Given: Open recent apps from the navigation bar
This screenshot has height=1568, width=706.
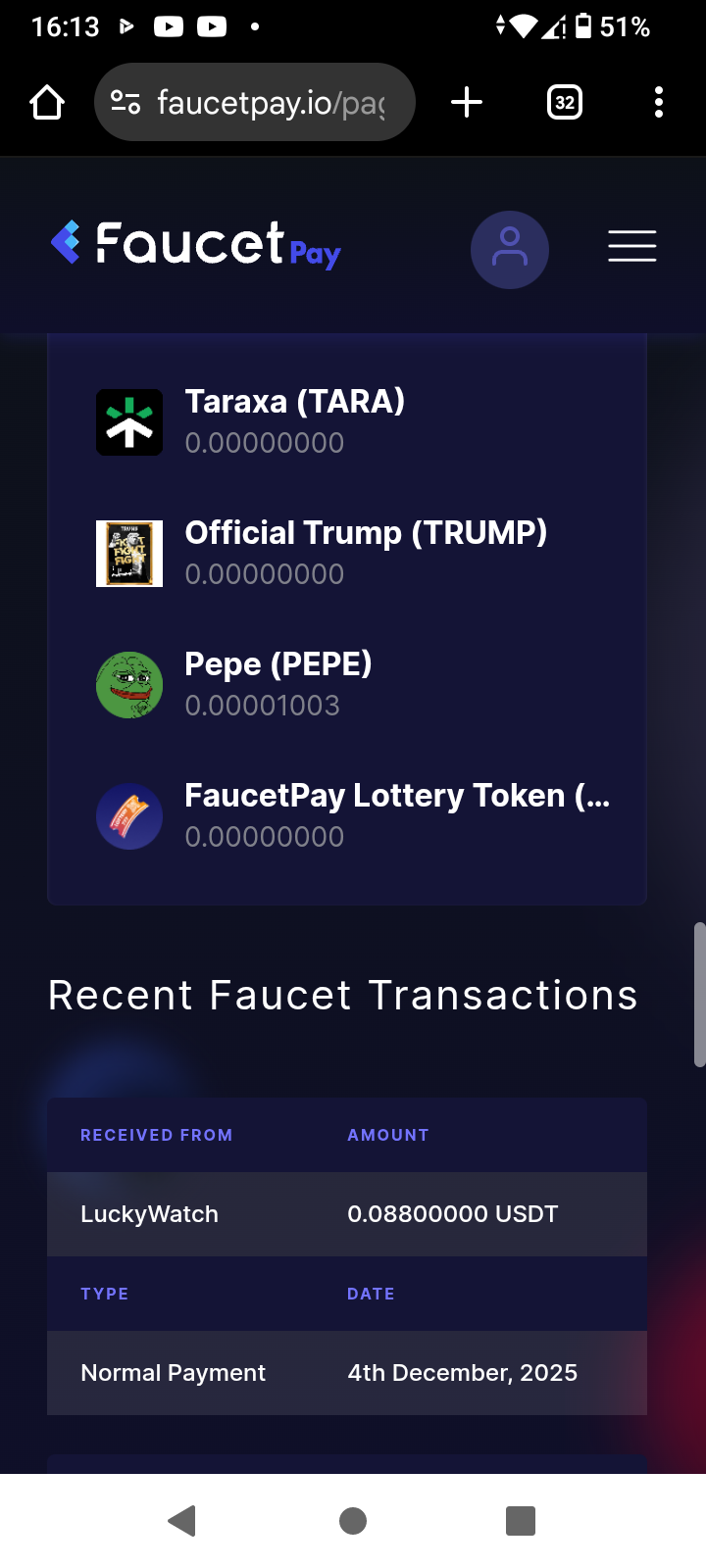Looking at the screenshot, I should 521,1521.
